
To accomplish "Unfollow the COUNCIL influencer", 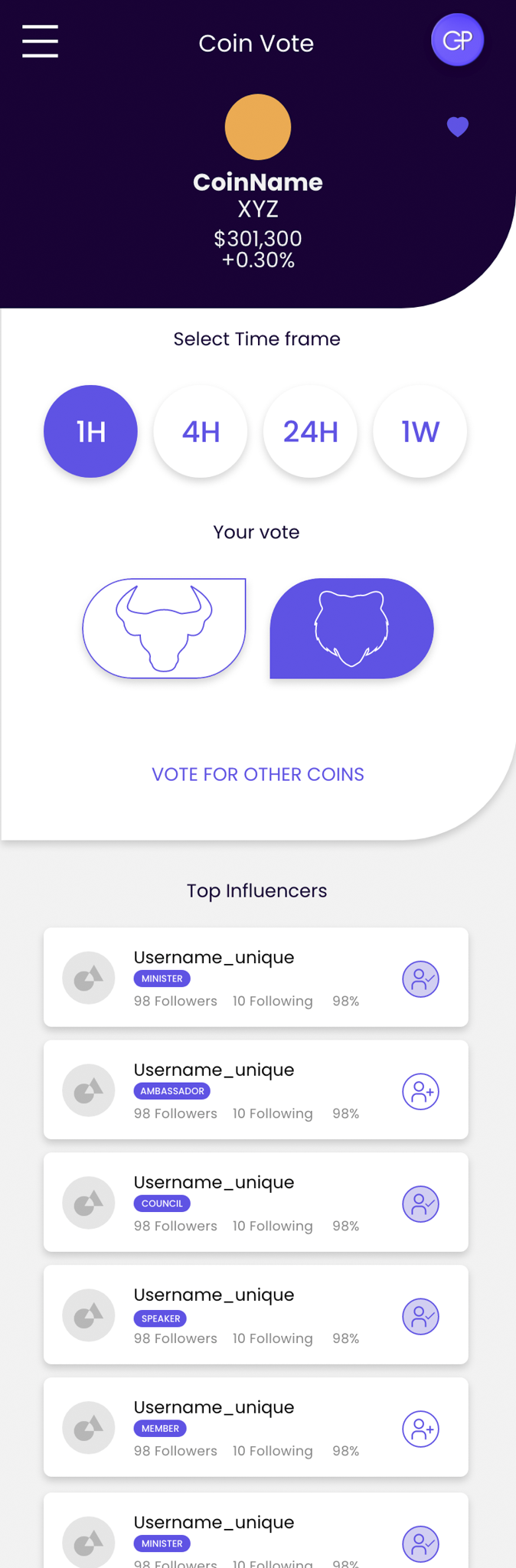I will tap(420, 1204).
